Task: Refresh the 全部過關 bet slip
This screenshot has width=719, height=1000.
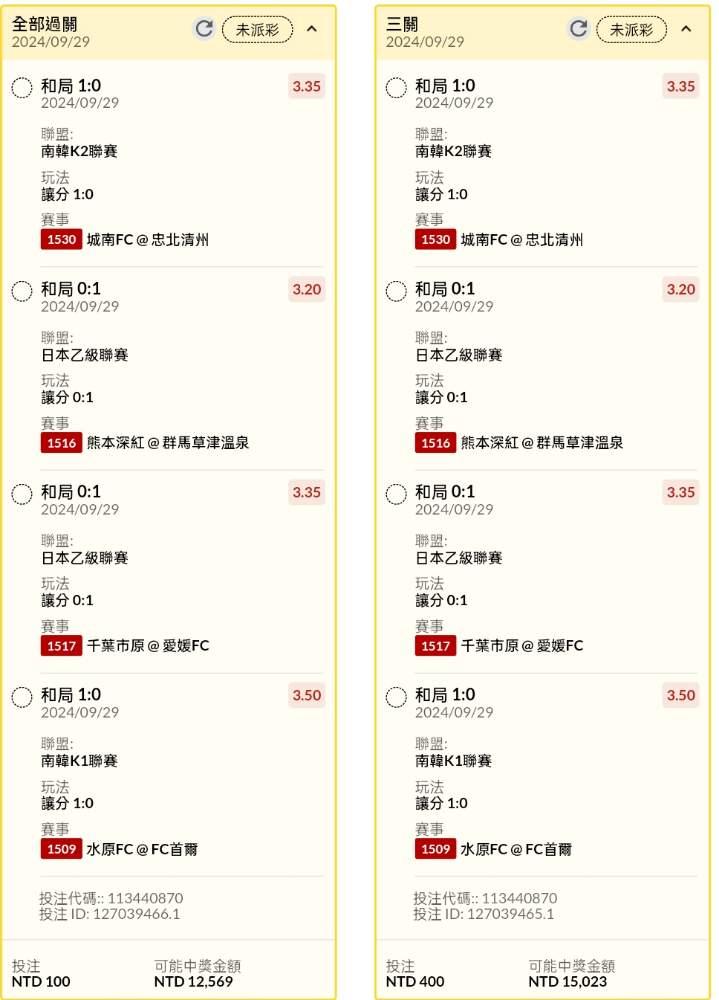Action: tap(204, 29)
